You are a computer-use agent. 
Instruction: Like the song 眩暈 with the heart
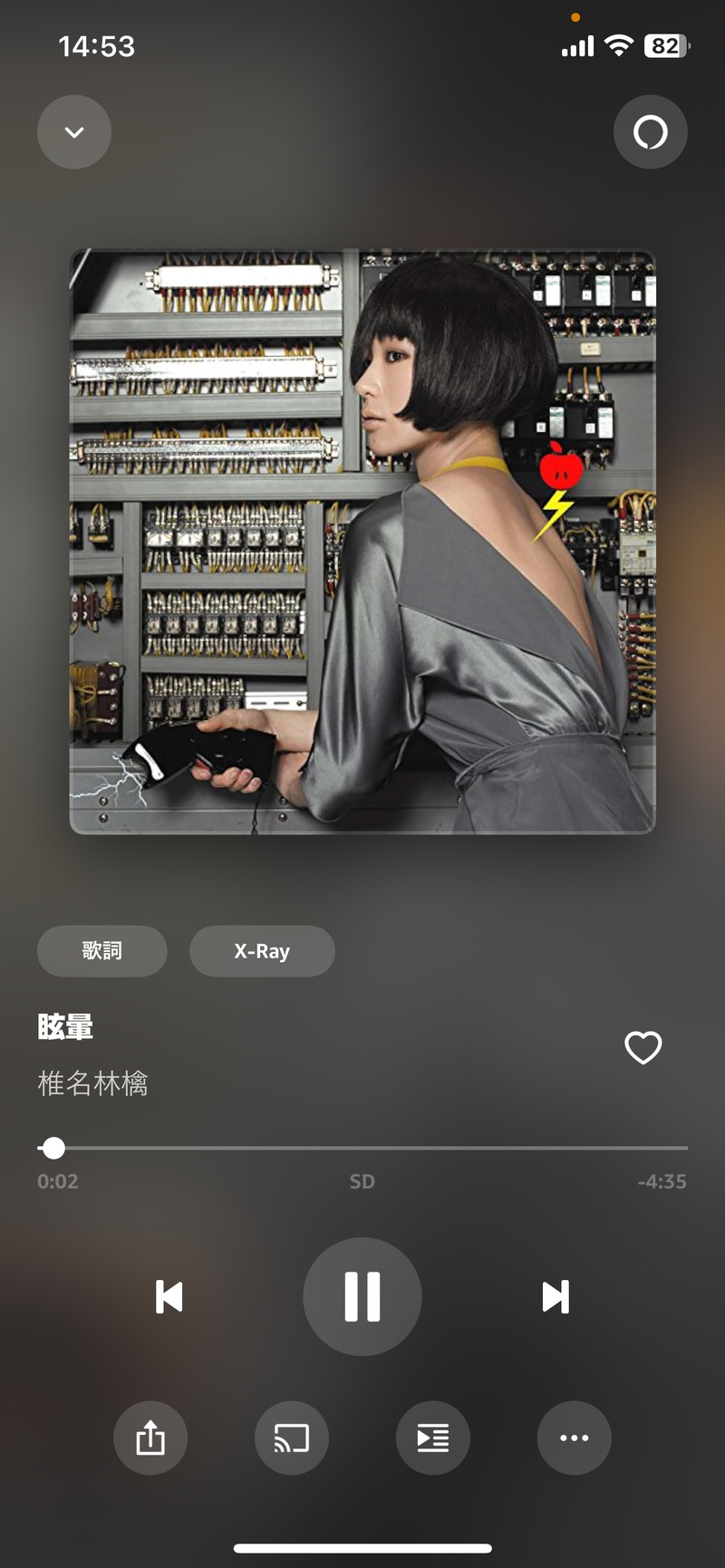pyautogui.click(x=643, y=1047)
